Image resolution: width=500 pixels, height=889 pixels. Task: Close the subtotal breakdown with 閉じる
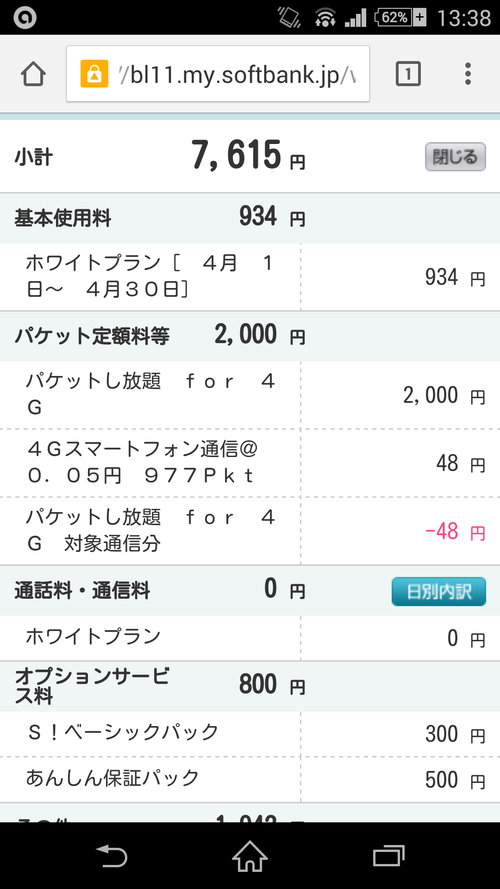(x=455, y=156)
